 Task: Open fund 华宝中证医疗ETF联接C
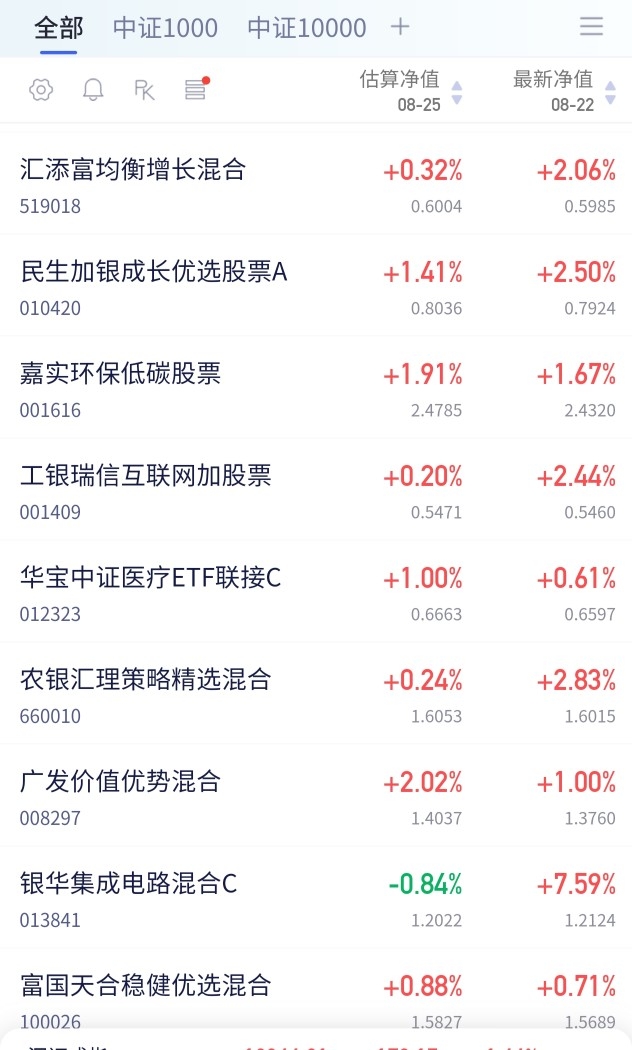tap(316, 591)
